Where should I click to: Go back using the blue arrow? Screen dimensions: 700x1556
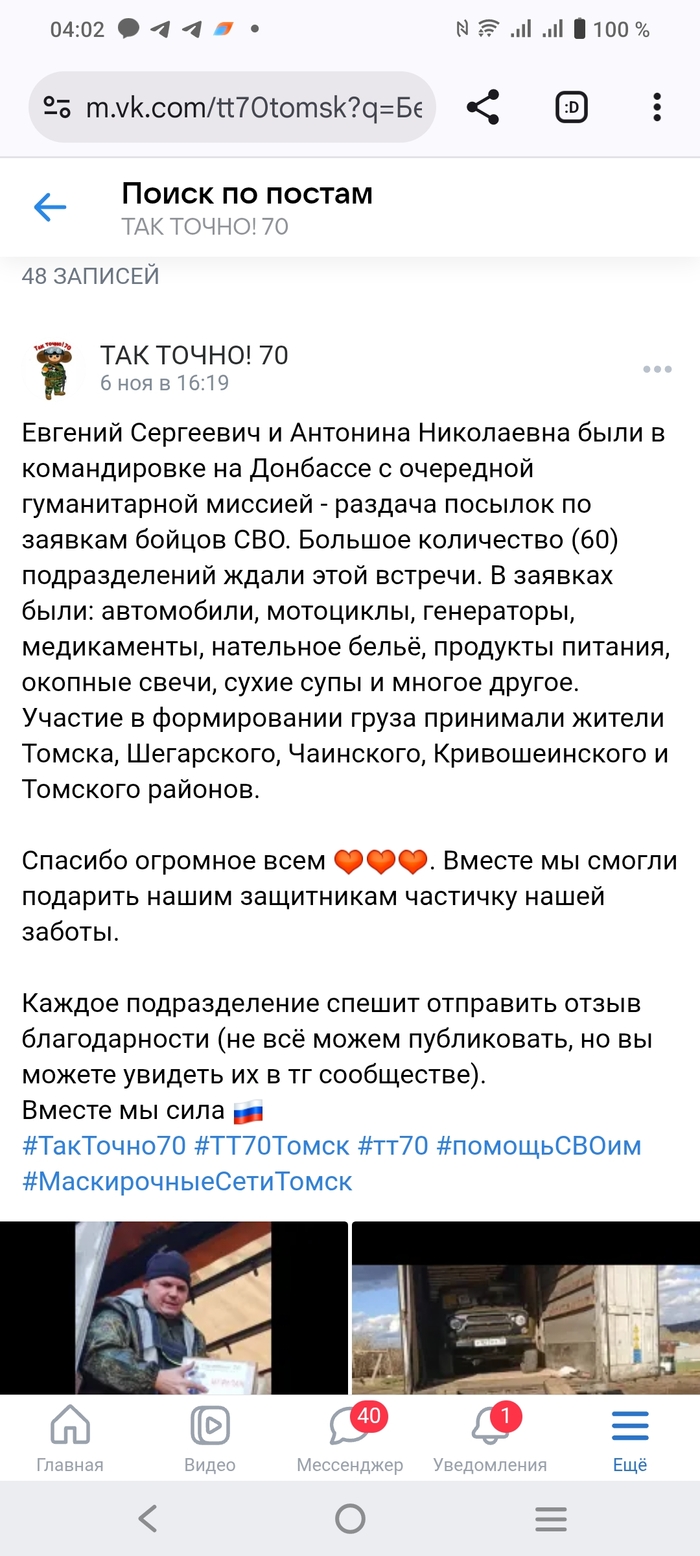(49, 208)
